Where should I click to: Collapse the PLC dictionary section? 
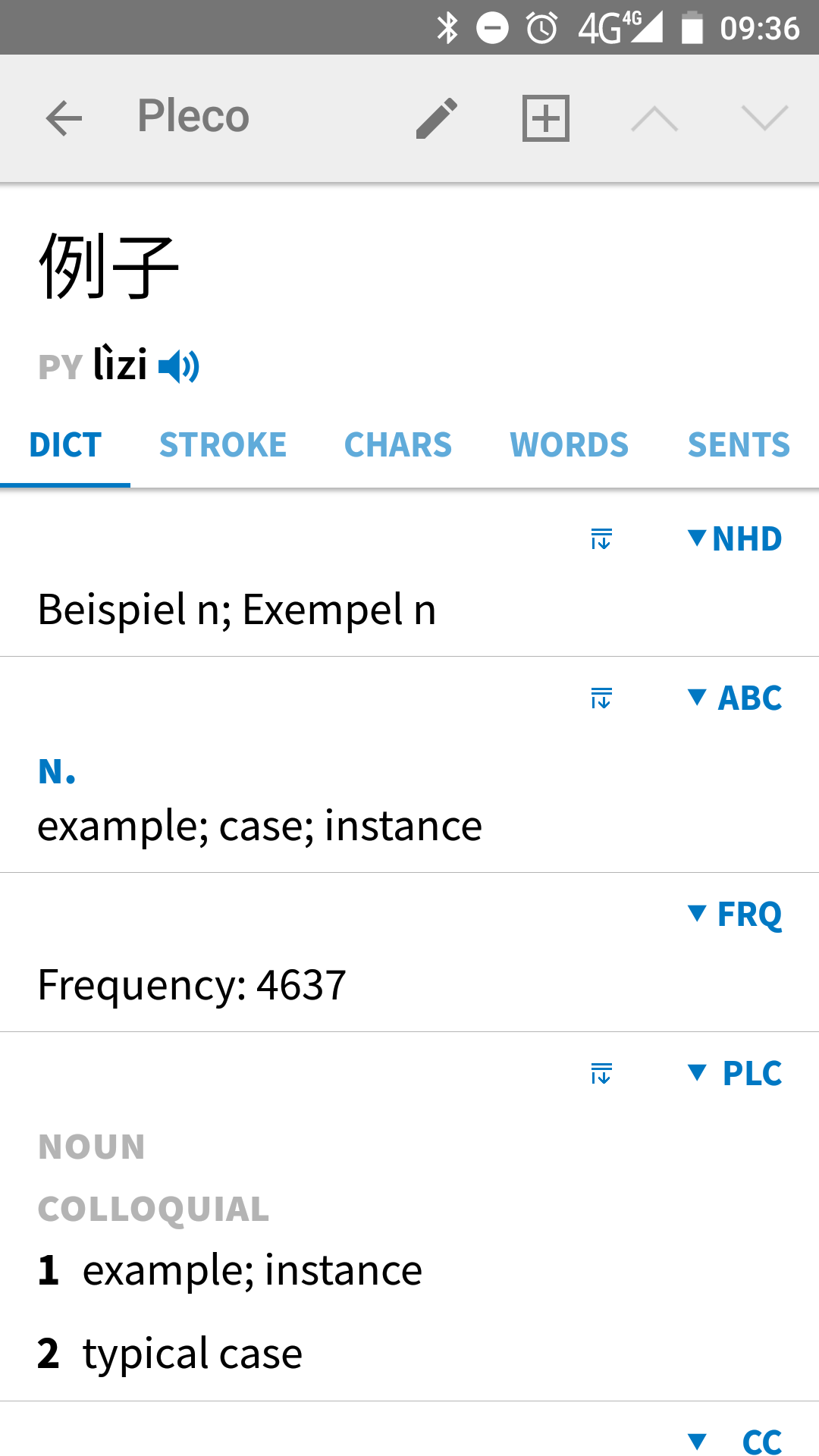coord(734,1073)
